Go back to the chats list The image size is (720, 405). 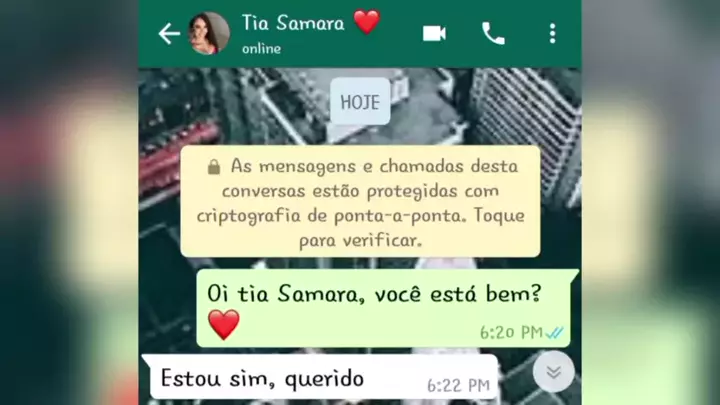tap(169, 34)
